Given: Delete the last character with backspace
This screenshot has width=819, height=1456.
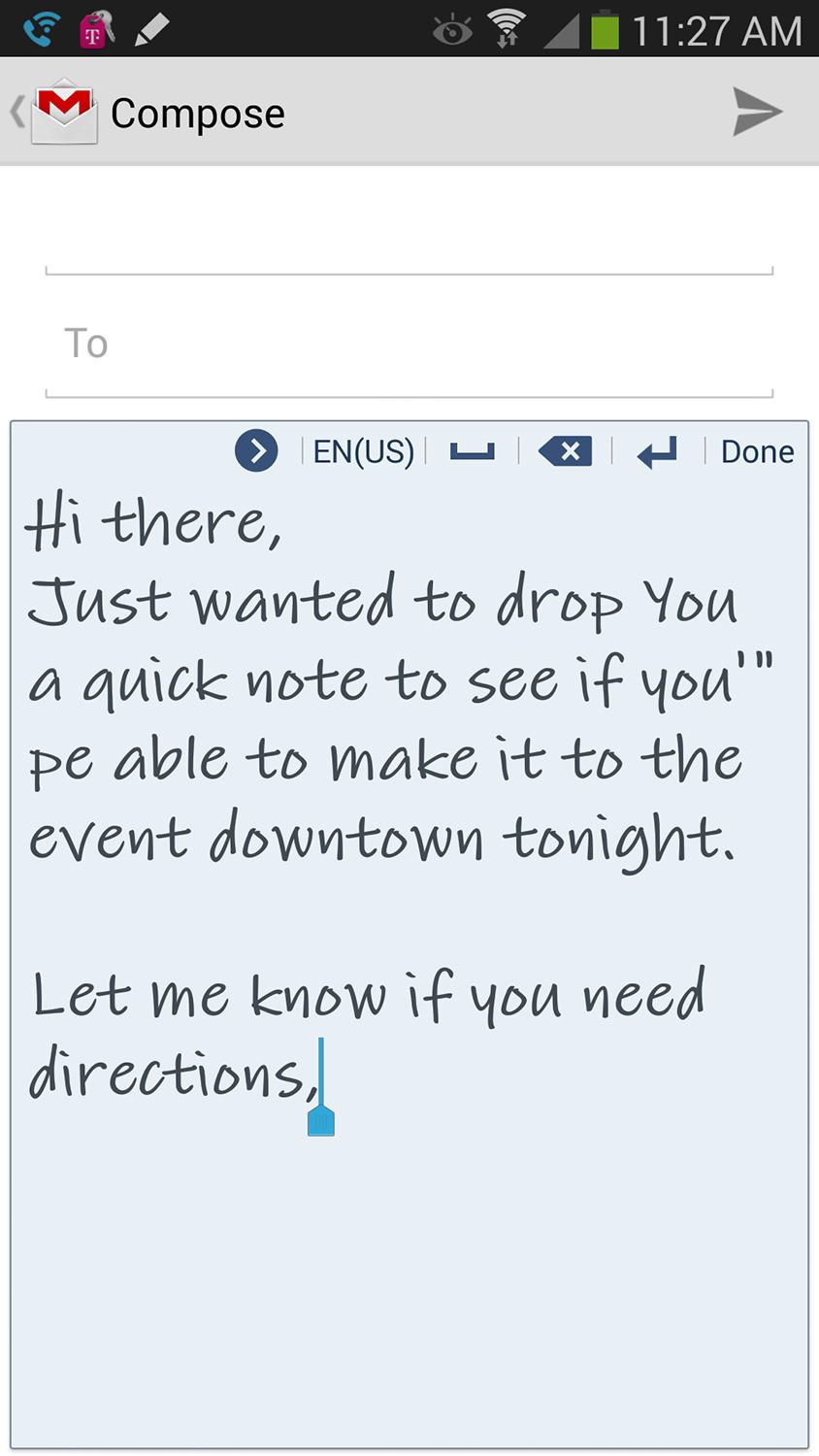Looking at the screenshot, I should 565,451.
